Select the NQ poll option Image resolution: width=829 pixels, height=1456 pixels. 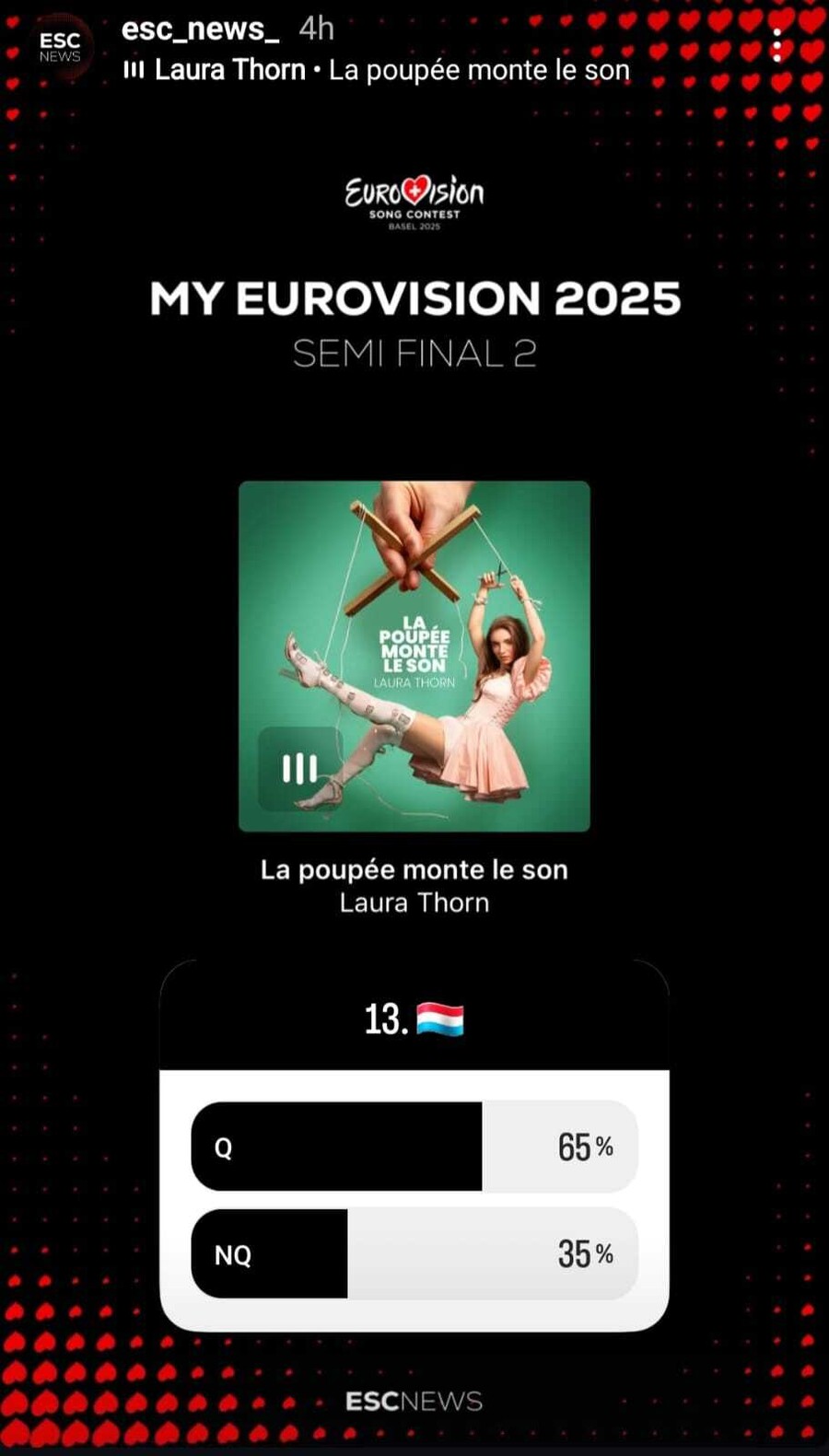[x=414, y=1253]
